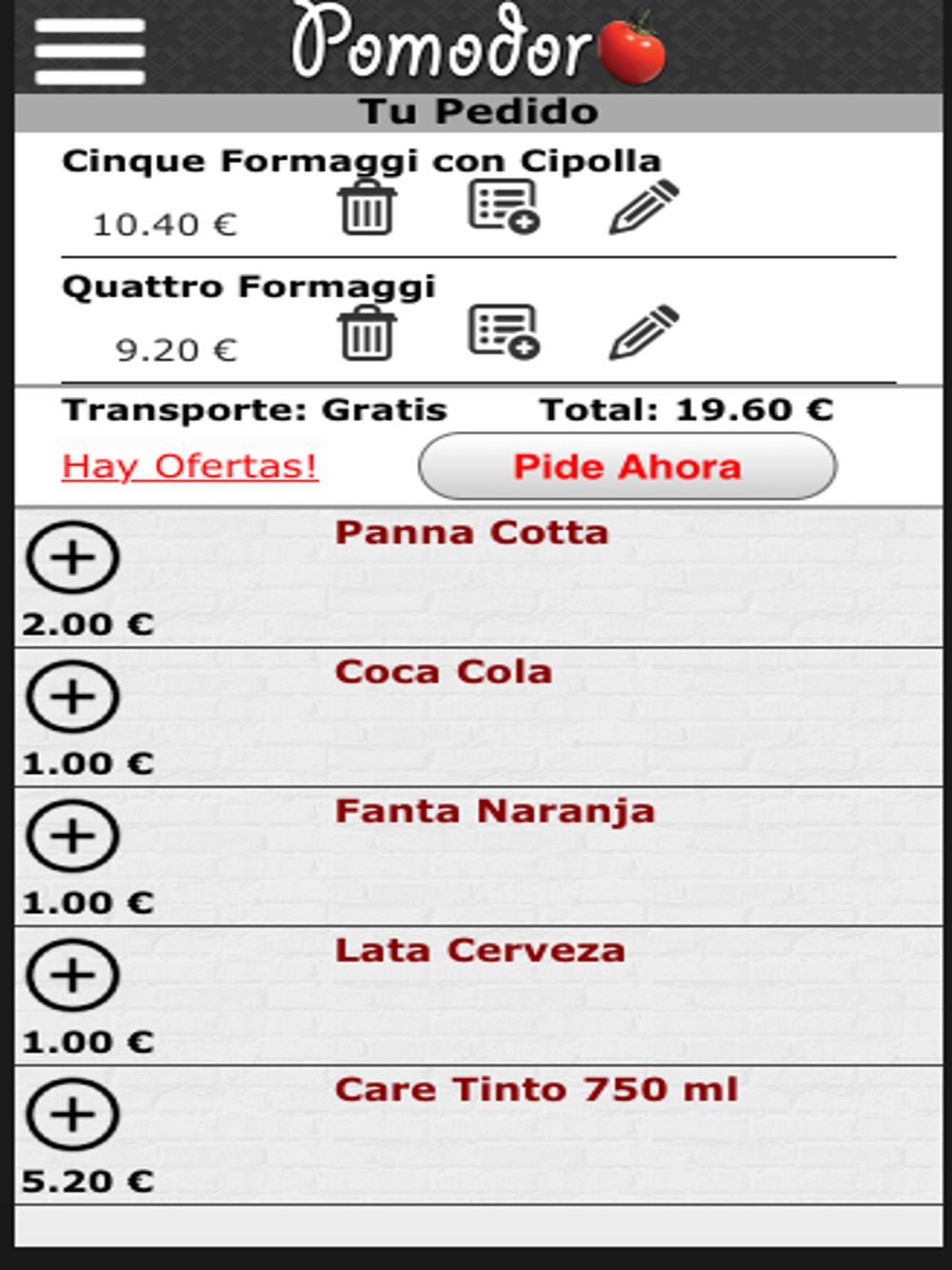Remove Quattro Formaggi with its trash icon
Image resolution: width=952 pixels, height=1270 pixels.
tap(367, 333)
